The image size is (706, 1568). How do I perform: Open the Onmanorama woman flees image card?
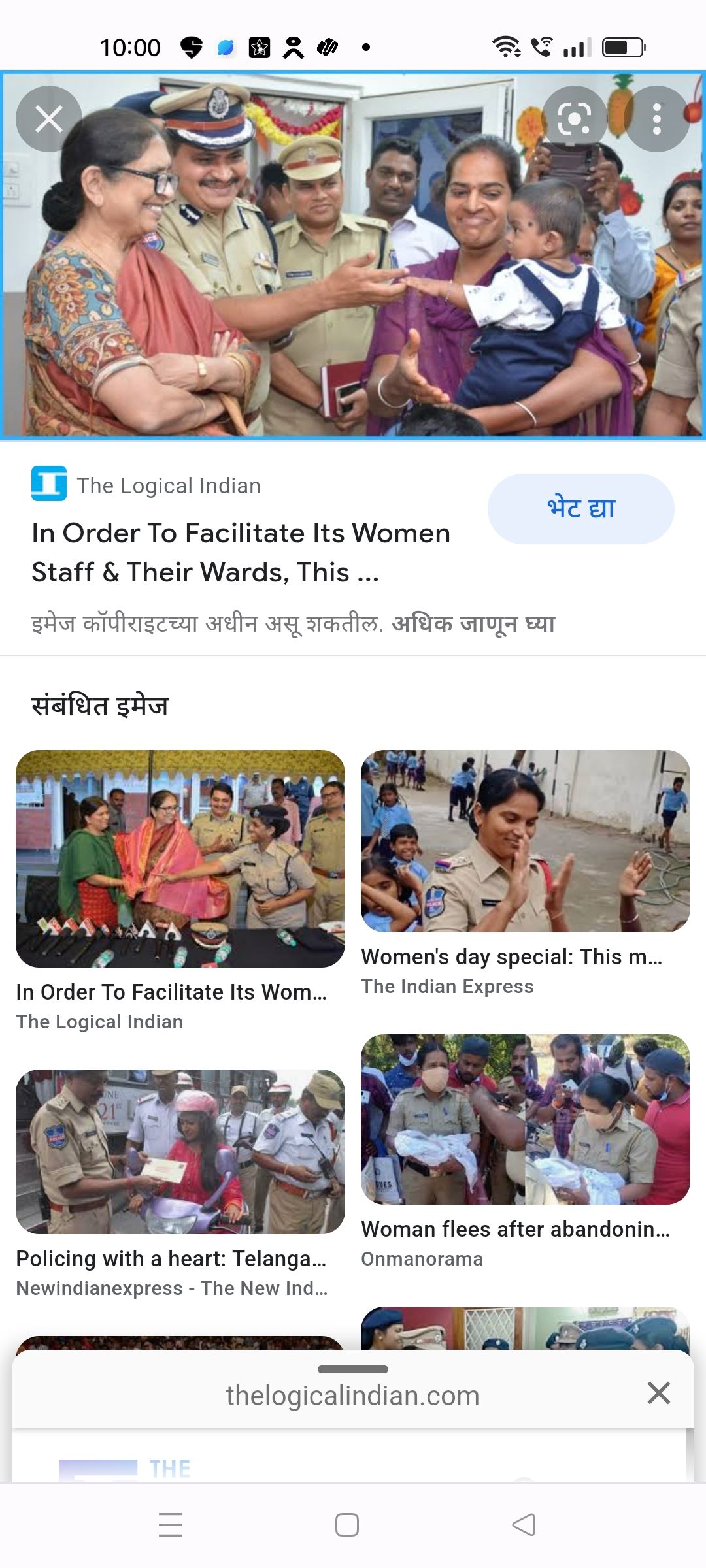[525, 1120]
